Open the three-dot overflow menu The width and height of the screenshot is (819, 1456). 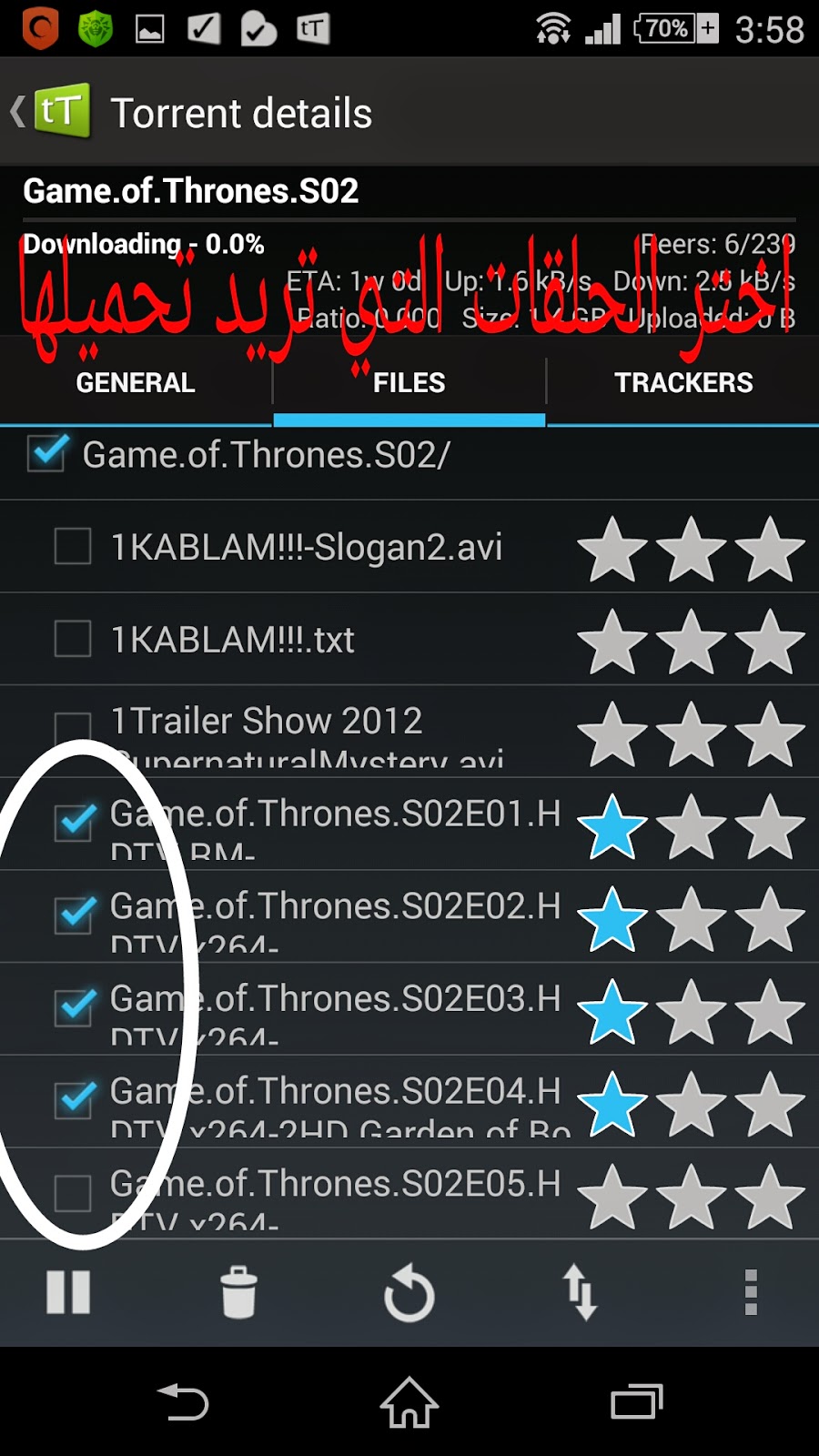click(751, 1292)
